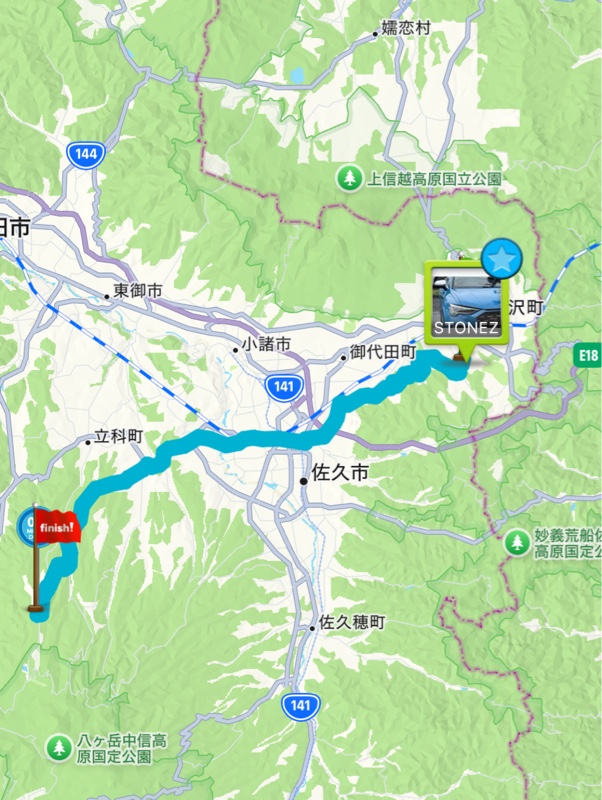Image resolution: width=602 pixels, height=800 pixels.
Task: Select the red finish flag marker
Action: point(59,527)
